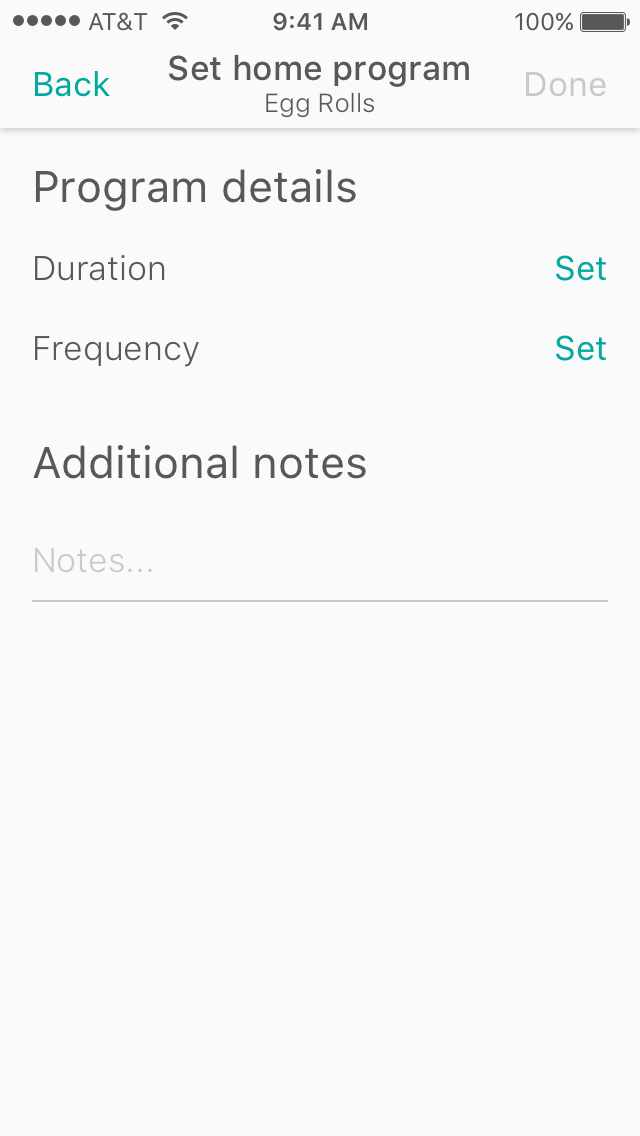Tap Done to save the program

565,84
